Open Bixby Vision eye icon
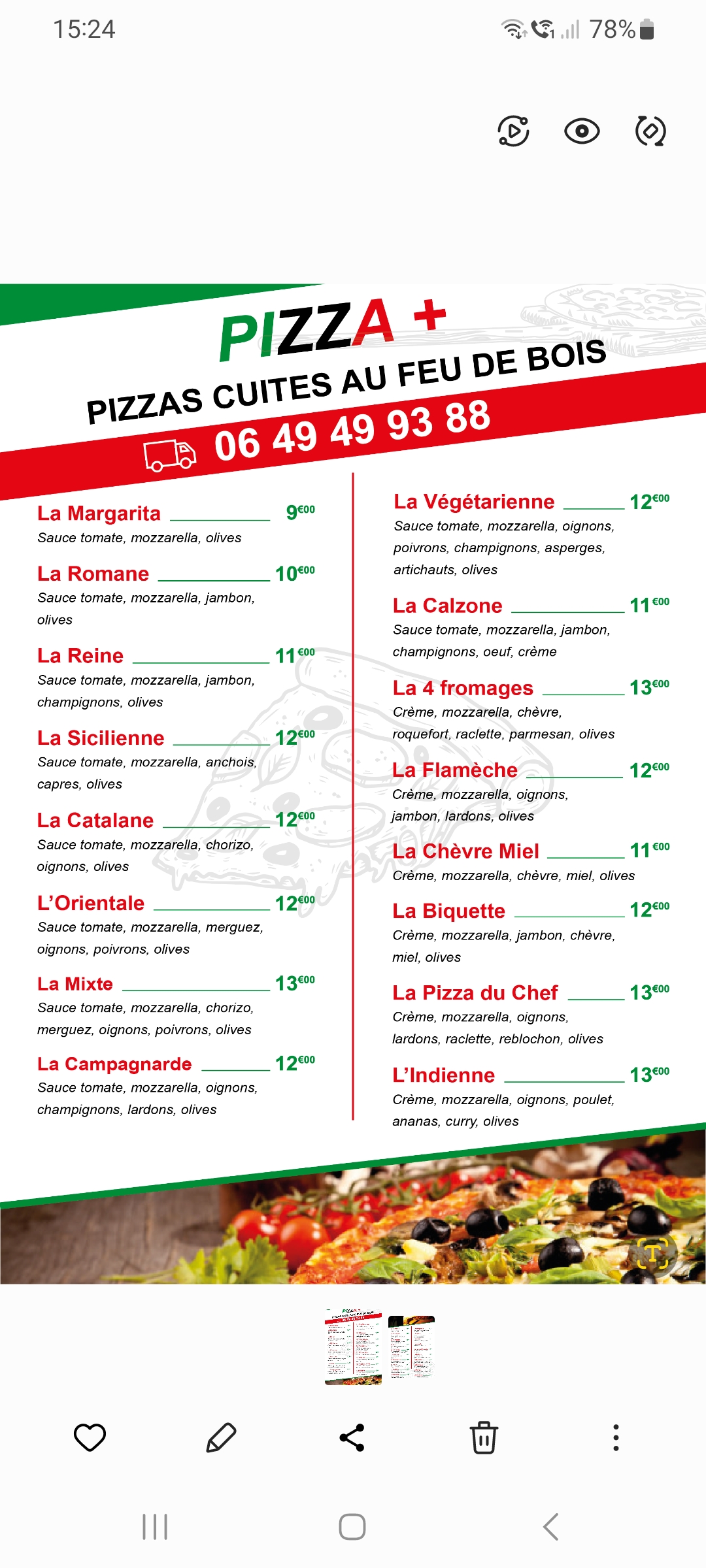Viewport: 706px width, 1568px height. click(x=582, y=131)
